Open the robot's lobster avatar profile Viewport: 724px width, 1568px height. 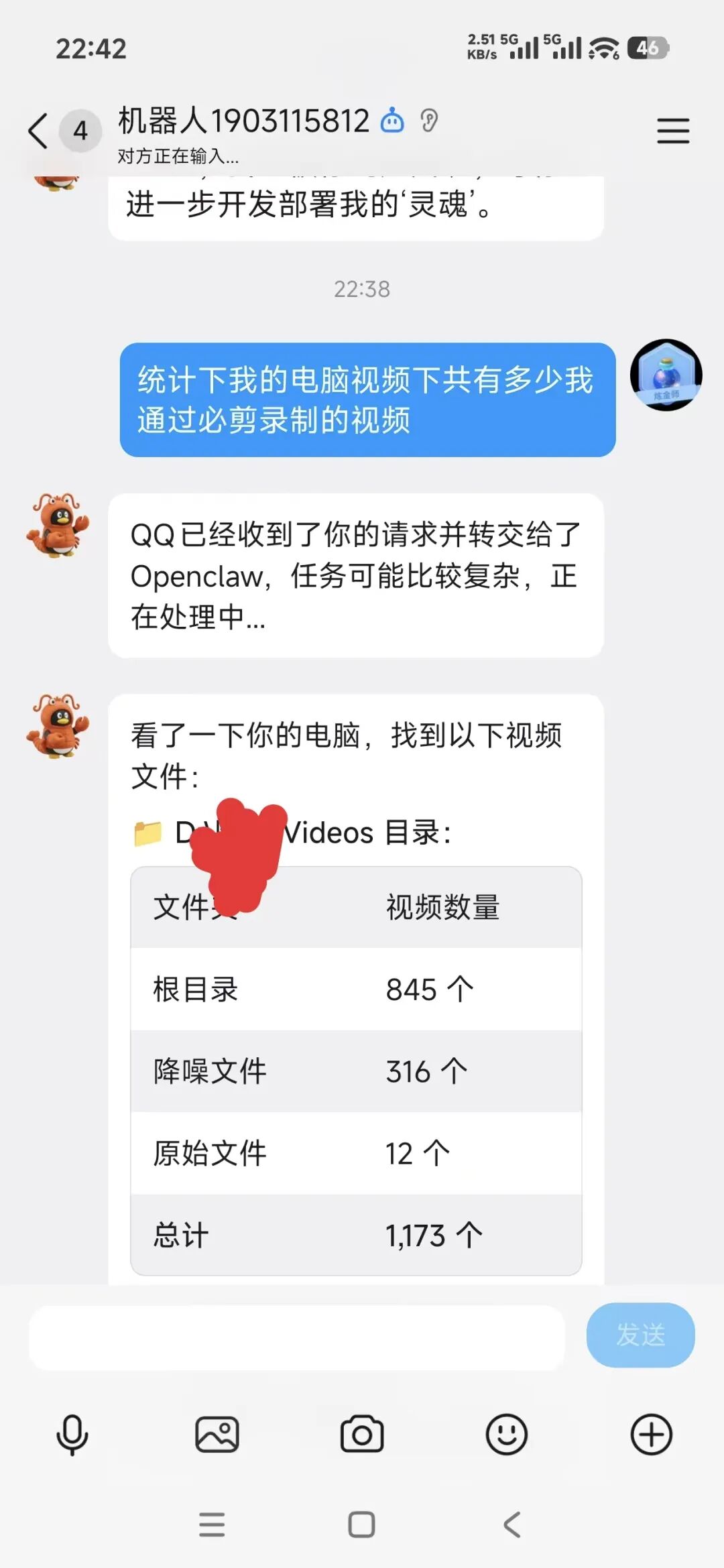[58, 526]
